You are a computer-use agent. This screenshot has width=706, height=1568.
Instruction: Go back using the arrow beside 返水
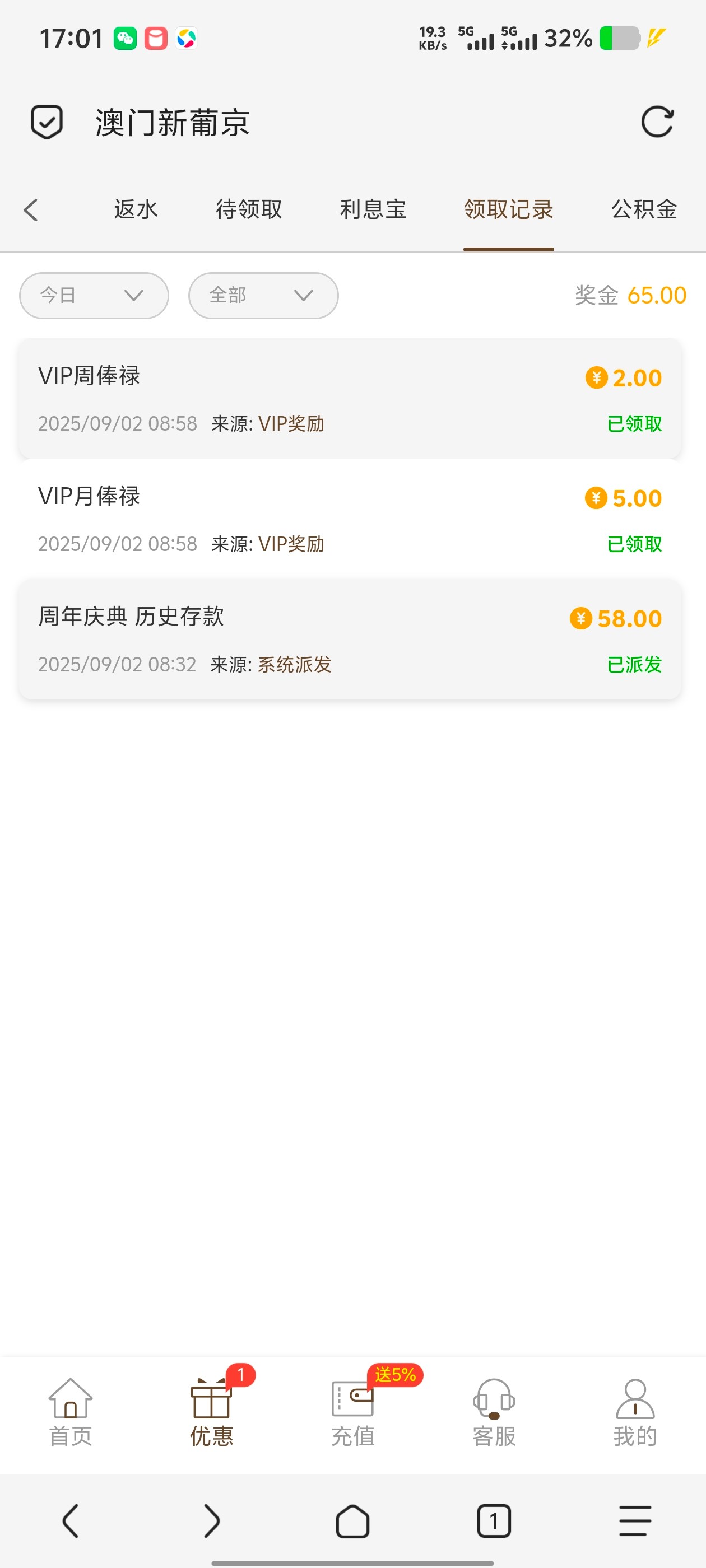click(x=31, y=210)
